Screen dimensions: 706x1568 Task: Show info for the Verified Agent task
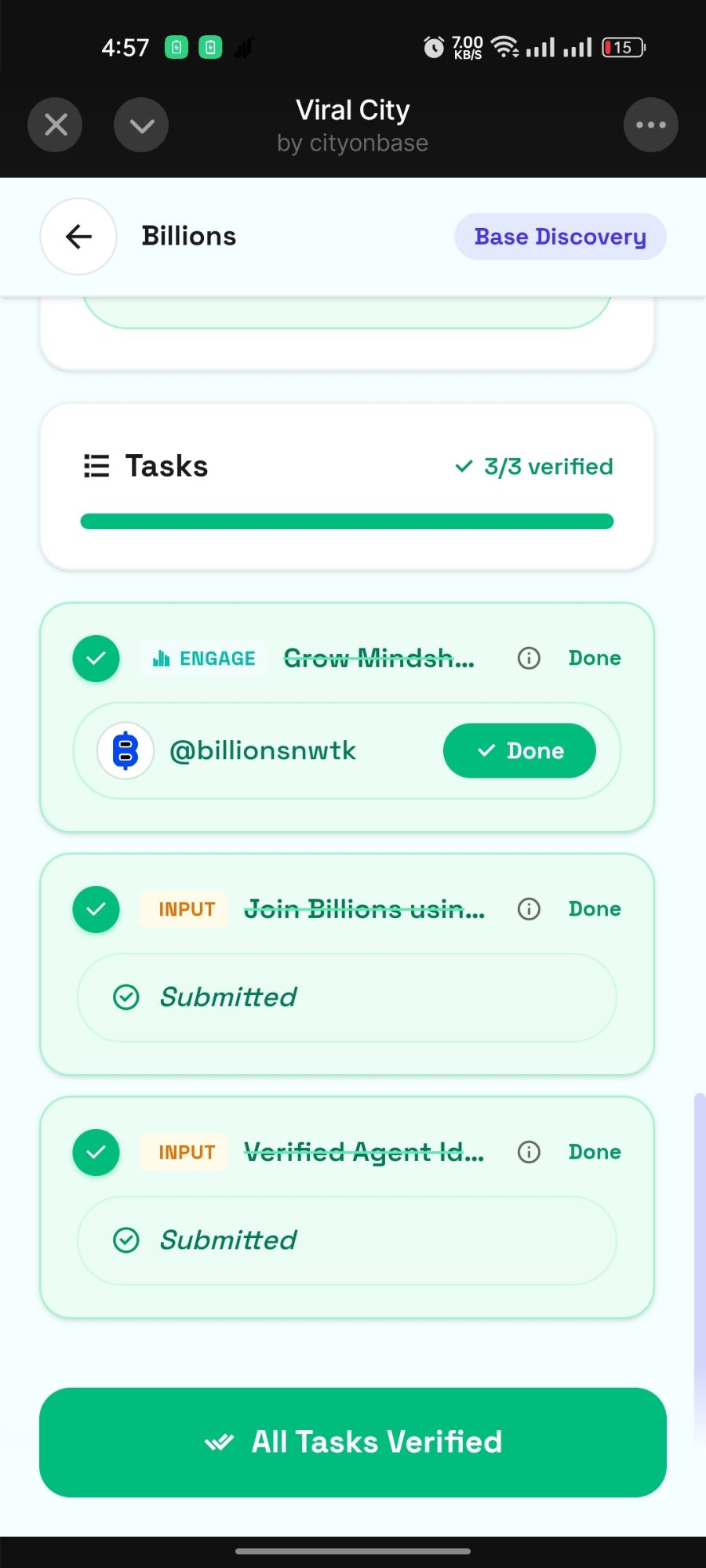pyautogui.click(x=529, y=1152)
